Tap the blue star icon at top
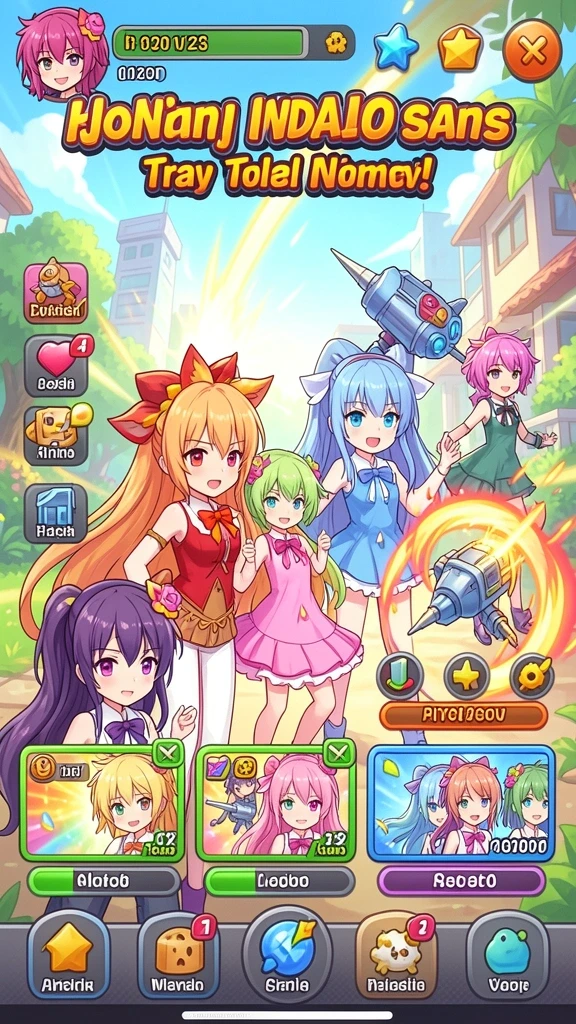The height and width of the screenshot is (1024, 576). pyautogui.click(x=396, y=47)
